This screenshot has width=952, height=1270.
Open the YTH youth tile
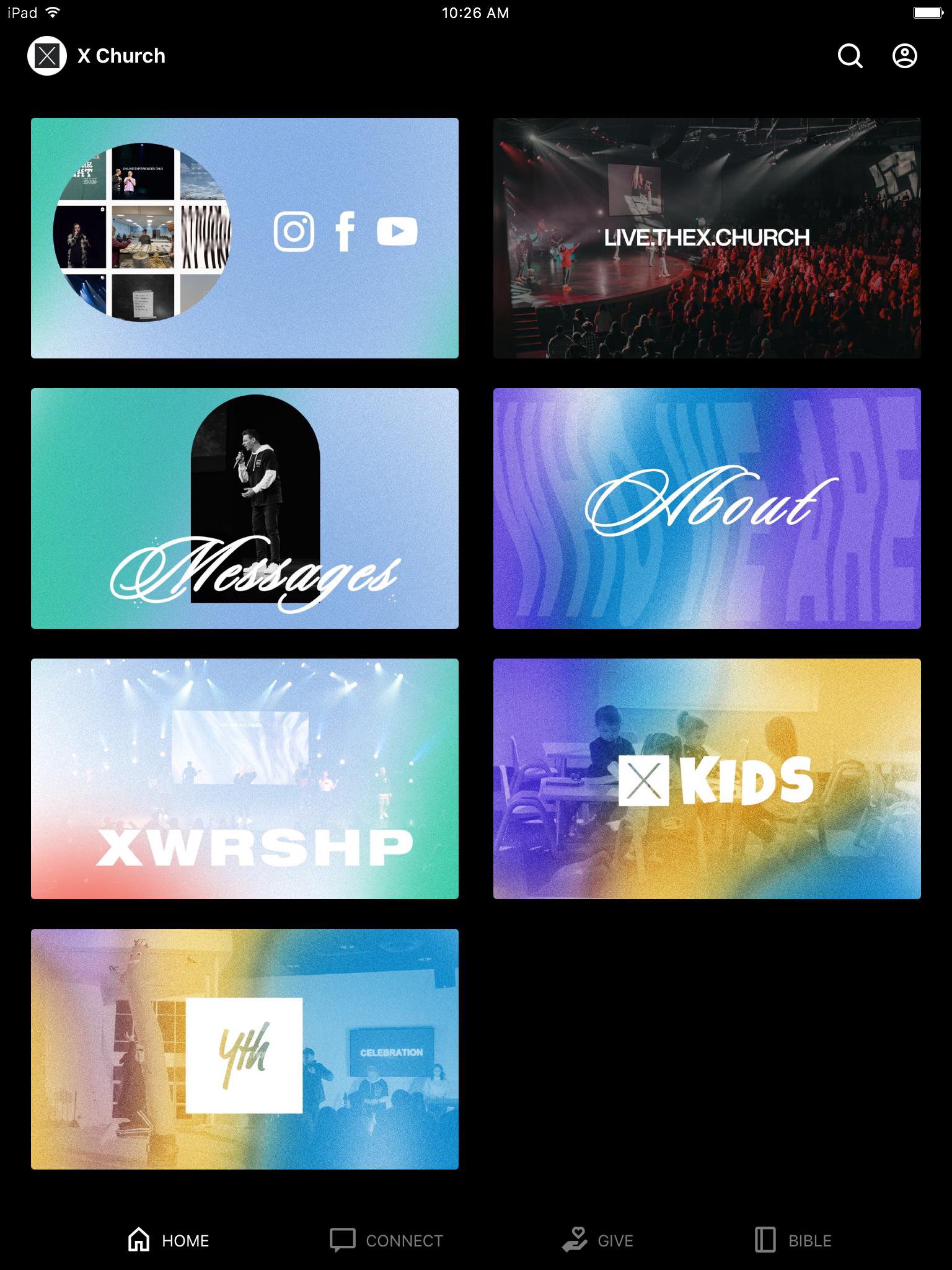pyautogui.click(x=245, y=1049)
